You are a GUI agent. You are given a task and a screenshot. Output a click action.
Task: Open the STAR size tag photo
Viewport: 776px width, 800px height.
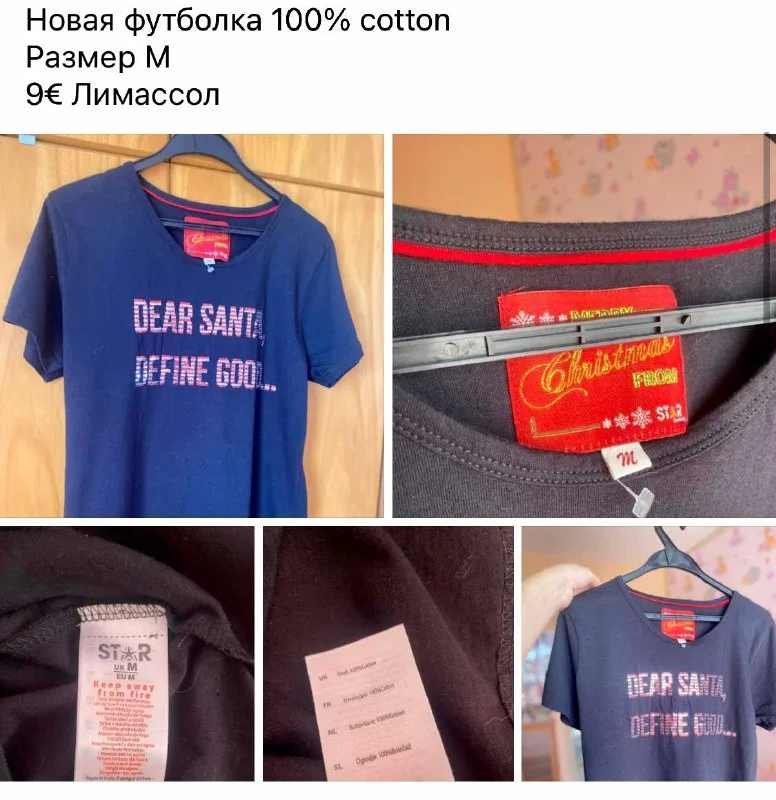(127, 654)
